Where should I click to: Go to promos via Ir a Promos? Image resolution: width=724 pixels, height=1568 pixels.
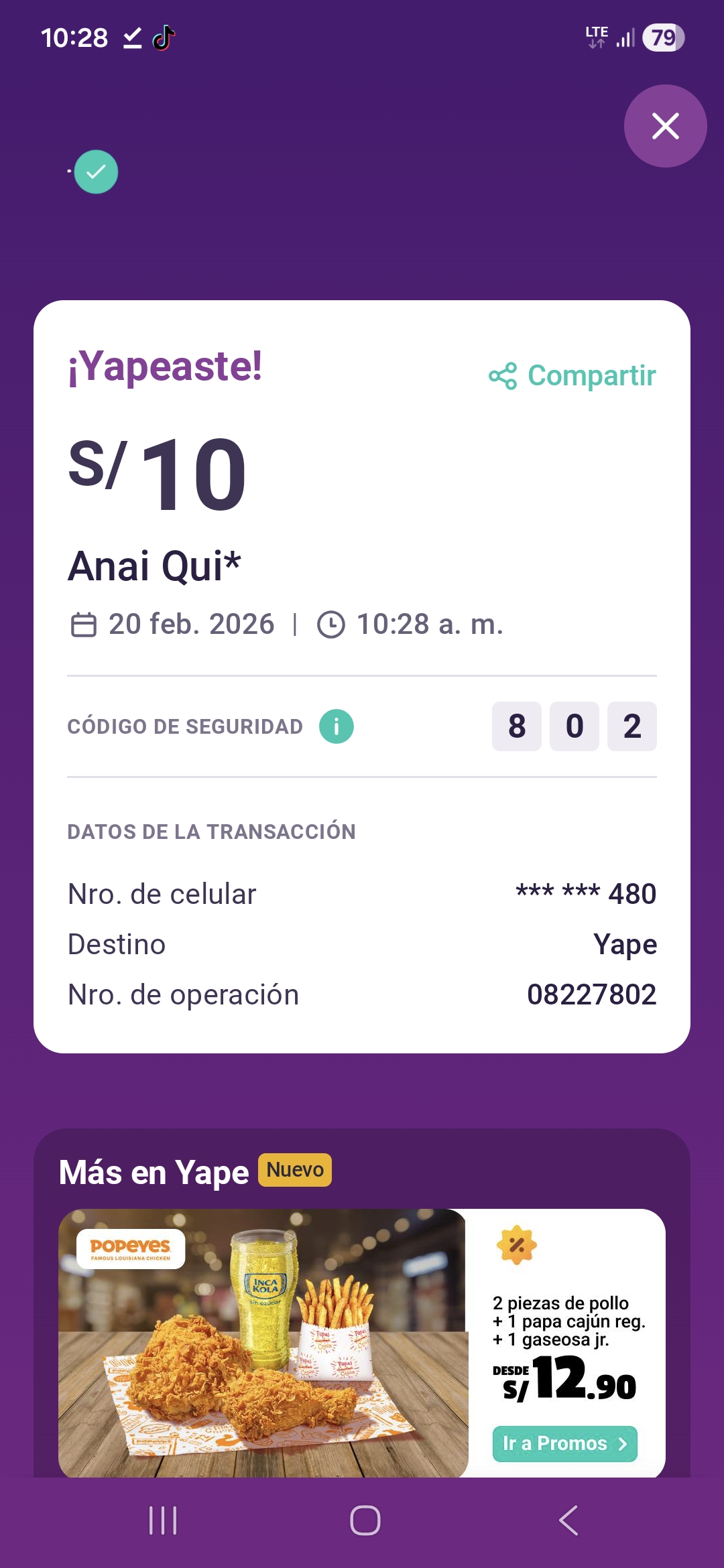tap(564, 1443)
